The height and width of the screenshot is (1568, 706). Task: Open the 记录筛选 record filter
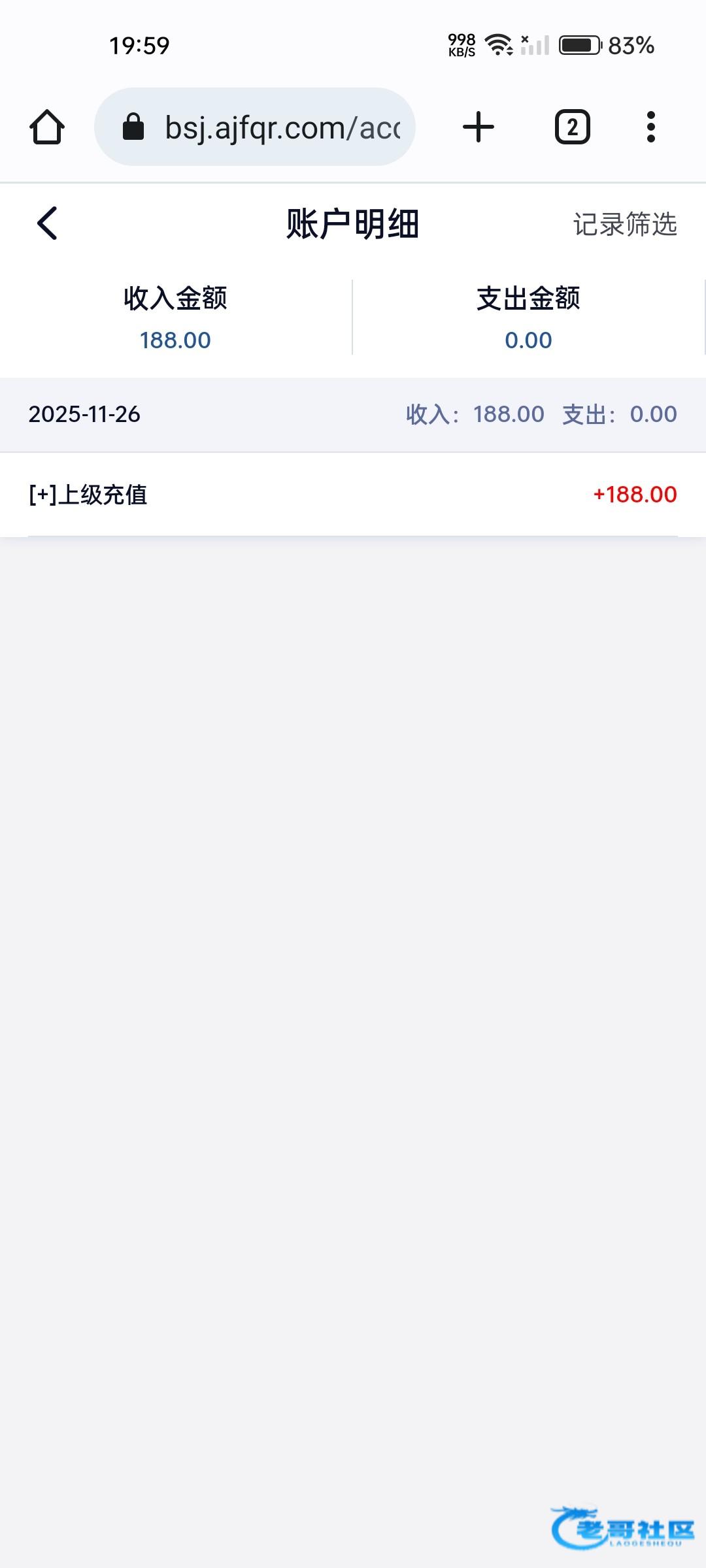(x=624, y=224)
